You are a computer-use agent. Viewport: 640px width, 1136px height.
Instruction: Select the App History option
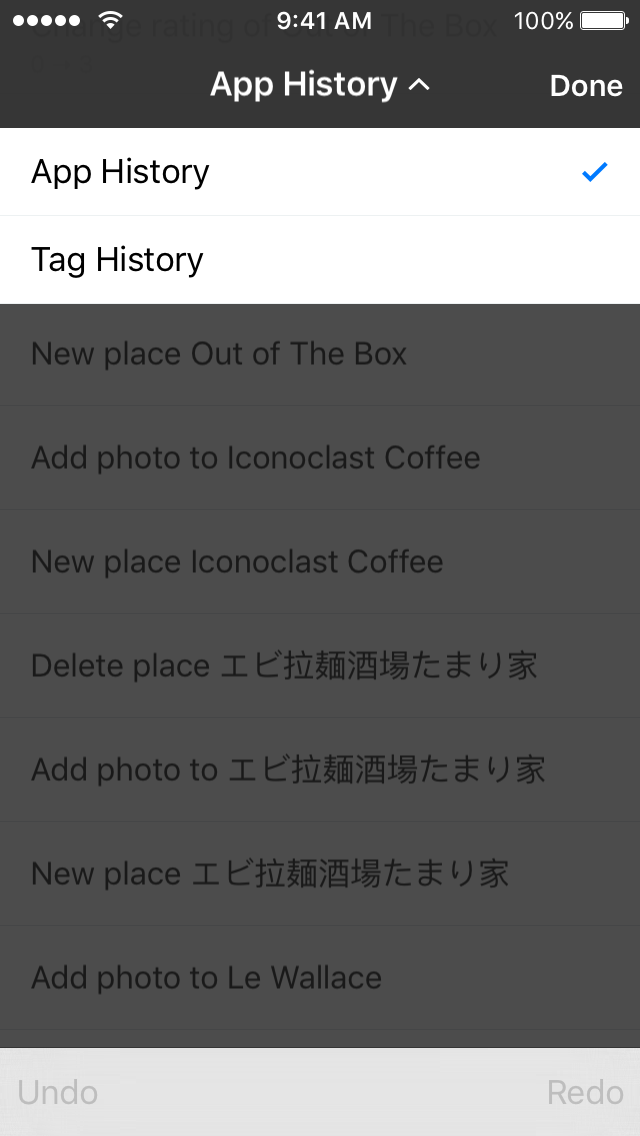pyautogui.click(x=320, y=172)
